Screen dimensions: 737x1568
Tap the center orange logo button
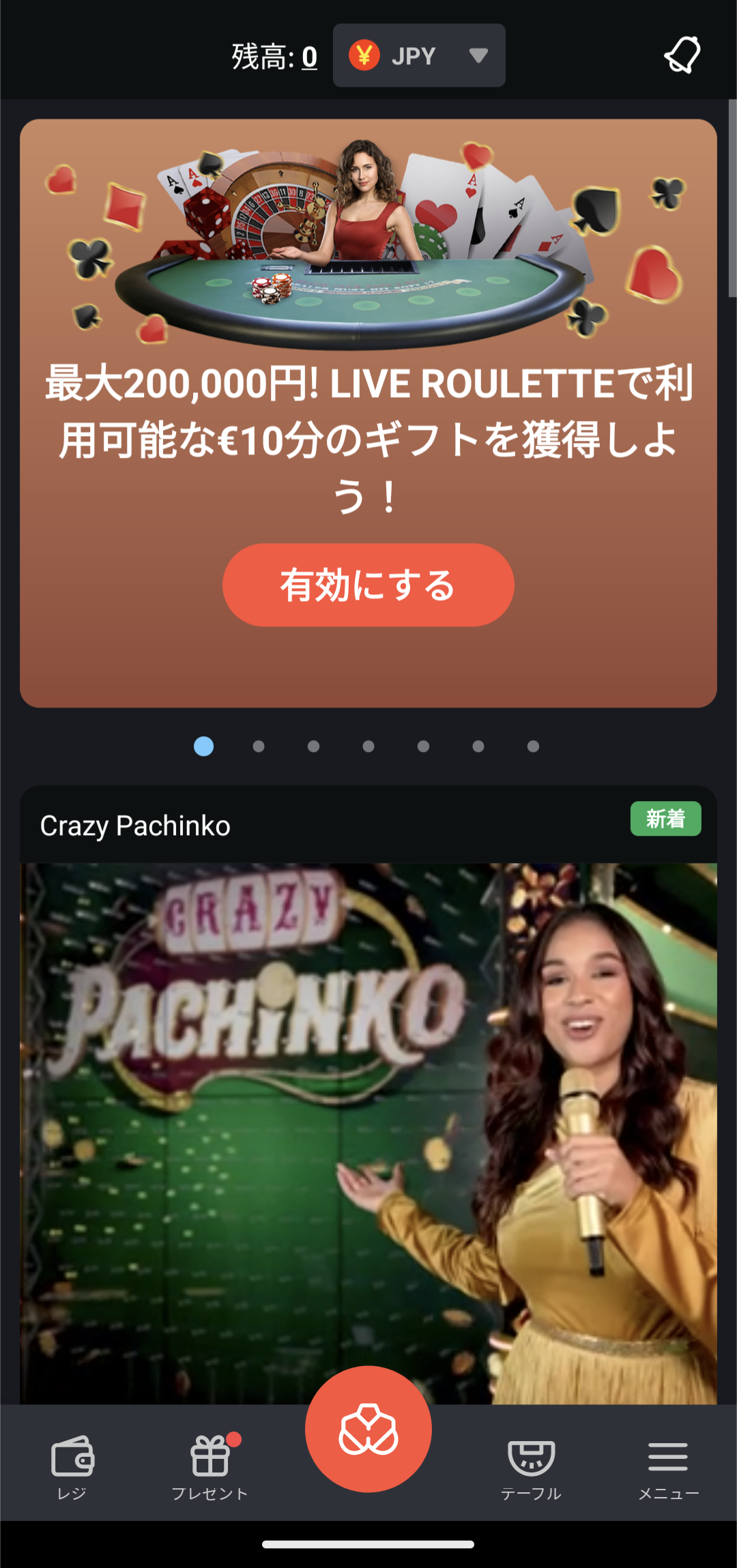[x=368, y=1429]
